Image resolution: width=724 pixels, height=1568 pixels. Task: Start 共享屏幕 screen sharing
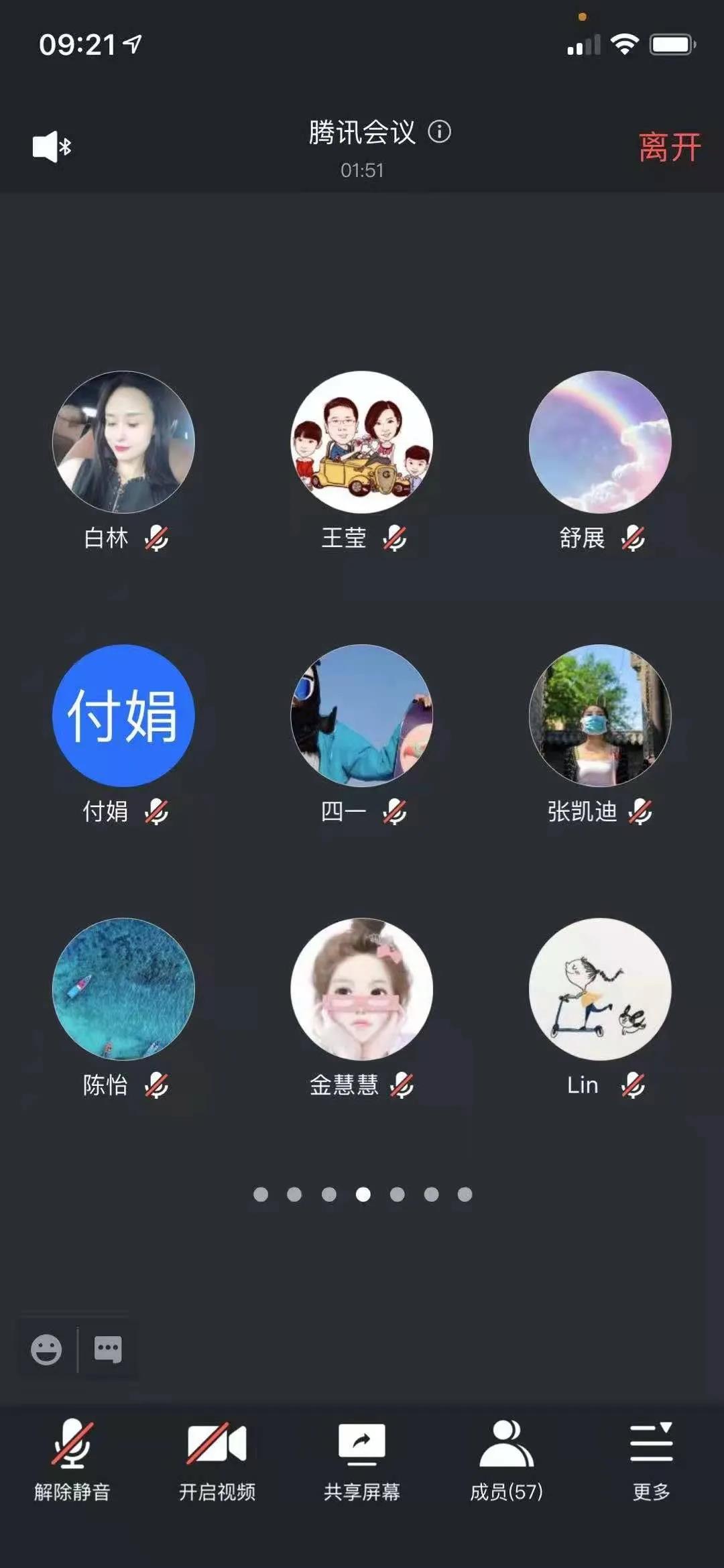(362, 1460)
